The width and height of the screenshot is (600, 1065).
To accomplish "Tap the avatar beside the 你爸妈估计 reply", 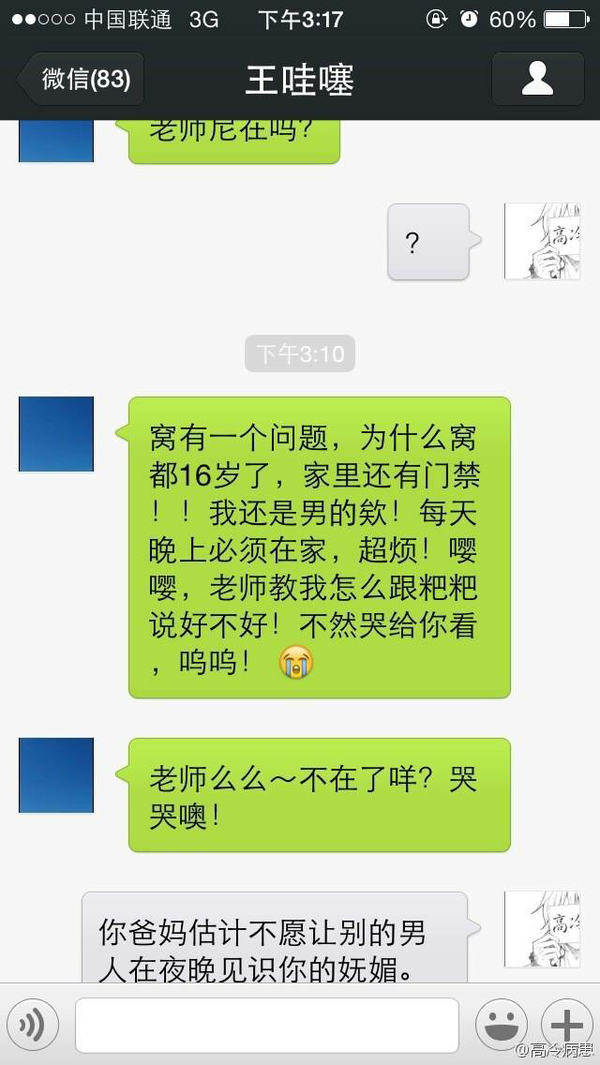I will [541, 930].
